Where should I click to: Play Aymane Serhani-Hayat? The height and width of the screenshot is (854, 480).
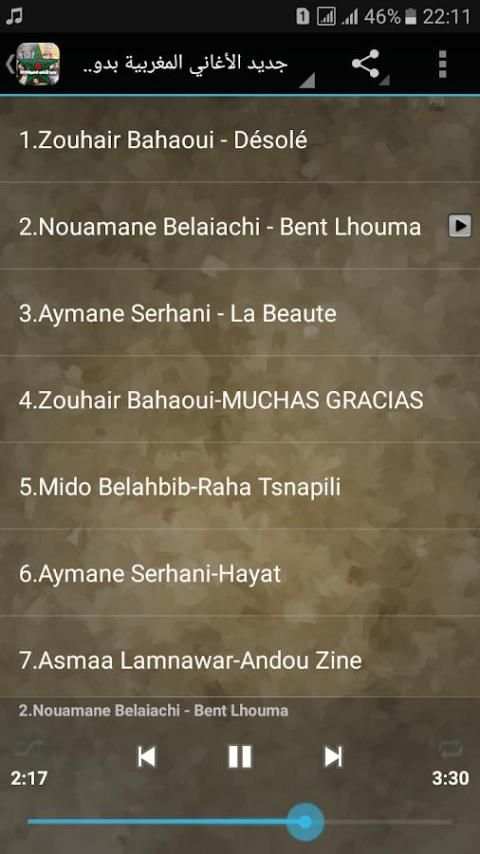[240, 573]
